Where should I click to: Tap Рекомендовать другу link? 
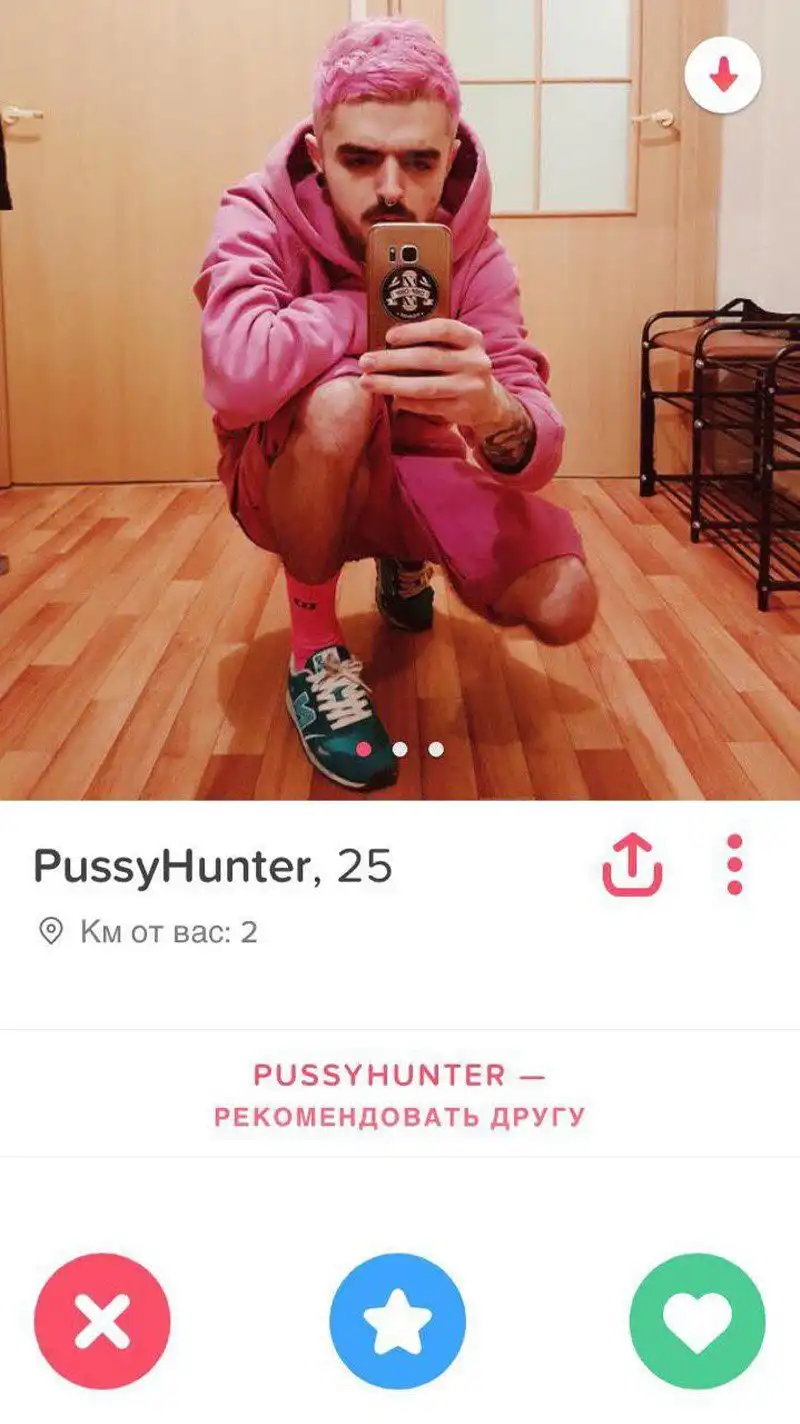tap(399, 1095)
